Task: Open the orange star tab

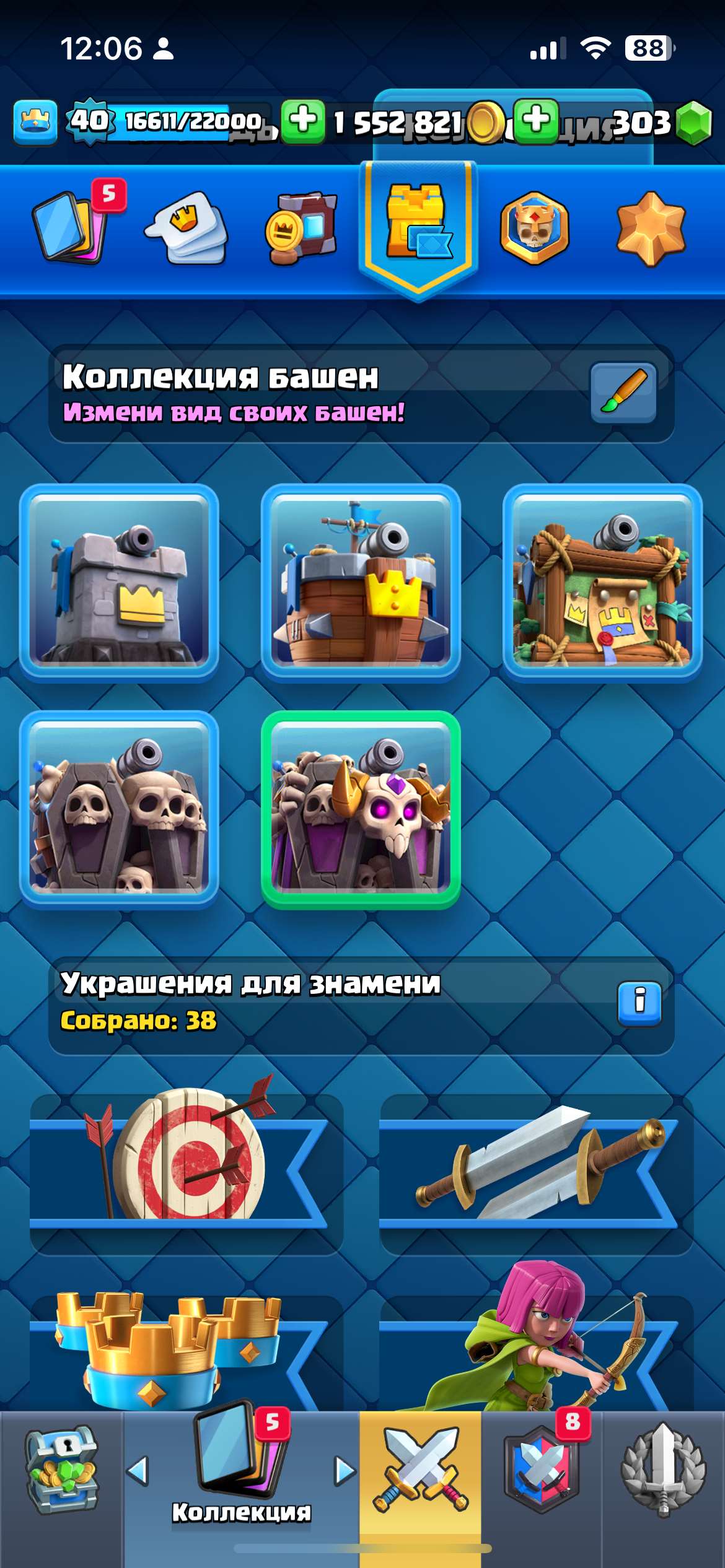Action: pyautogui.click(x=651, y=228)
